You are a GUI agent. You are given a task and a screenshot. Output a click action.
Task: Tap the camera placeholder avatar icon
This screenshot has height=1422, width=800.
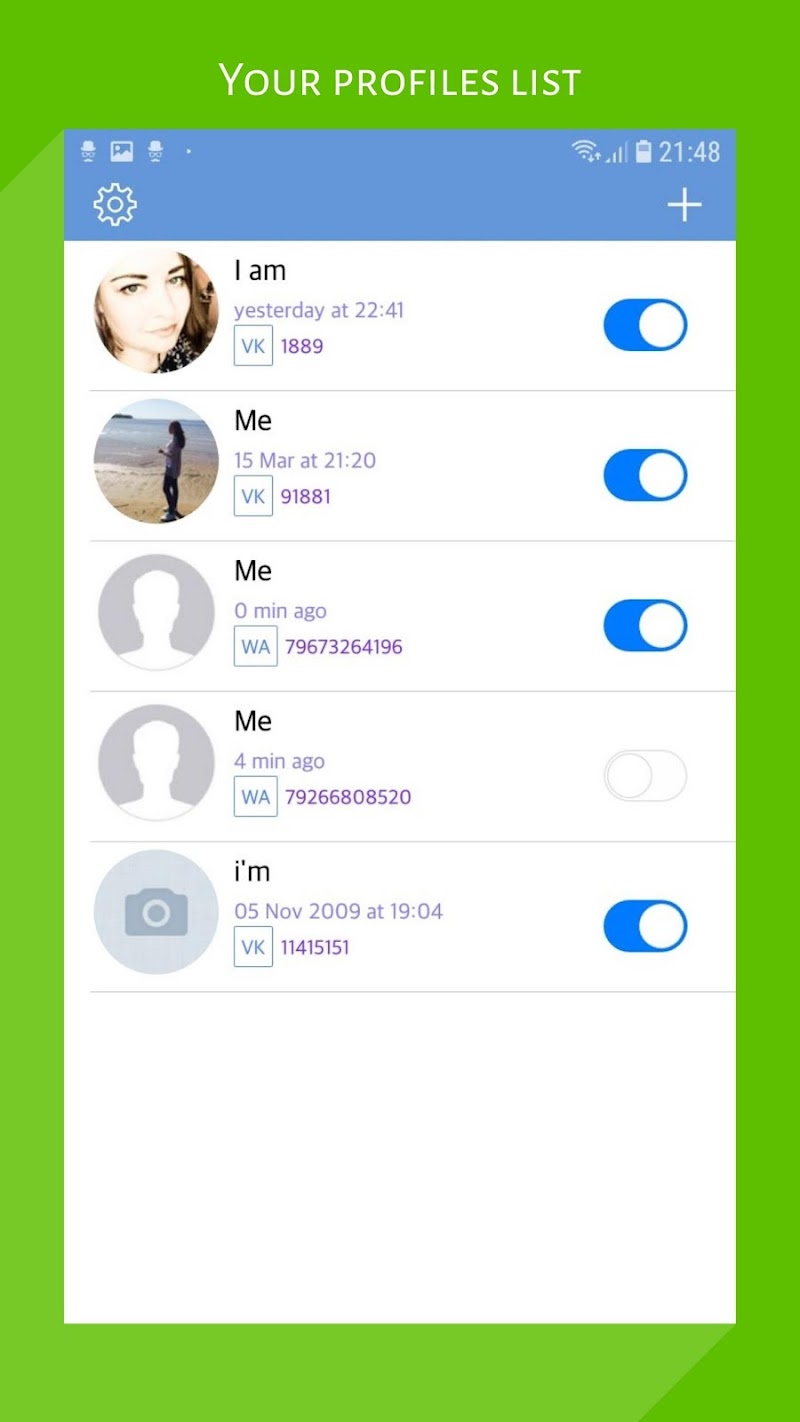(155, 911)
